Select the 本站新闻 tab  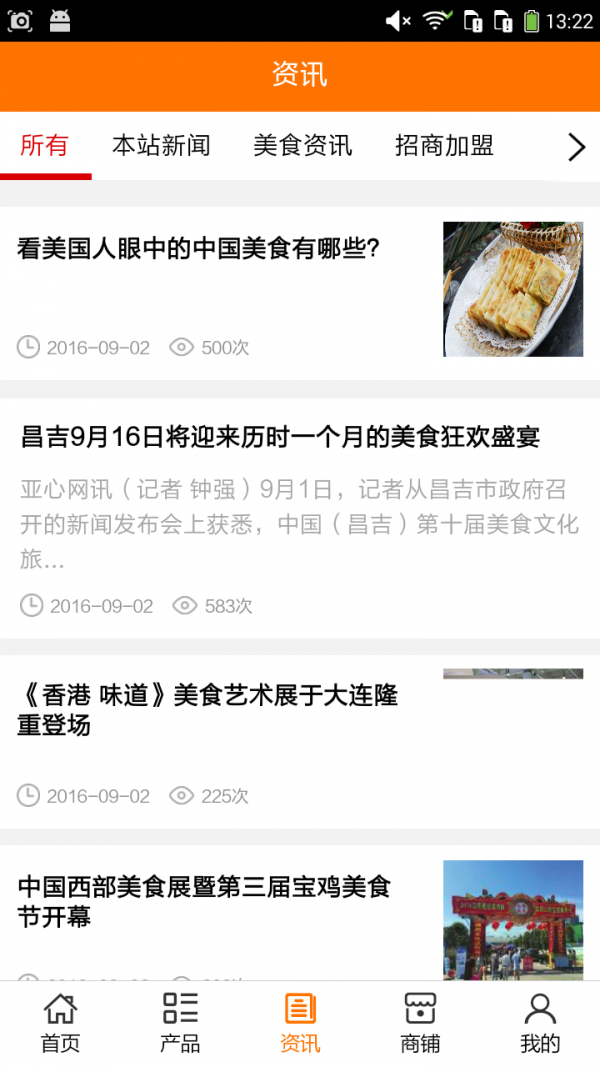pyautogui.click(x=161, y=146)
